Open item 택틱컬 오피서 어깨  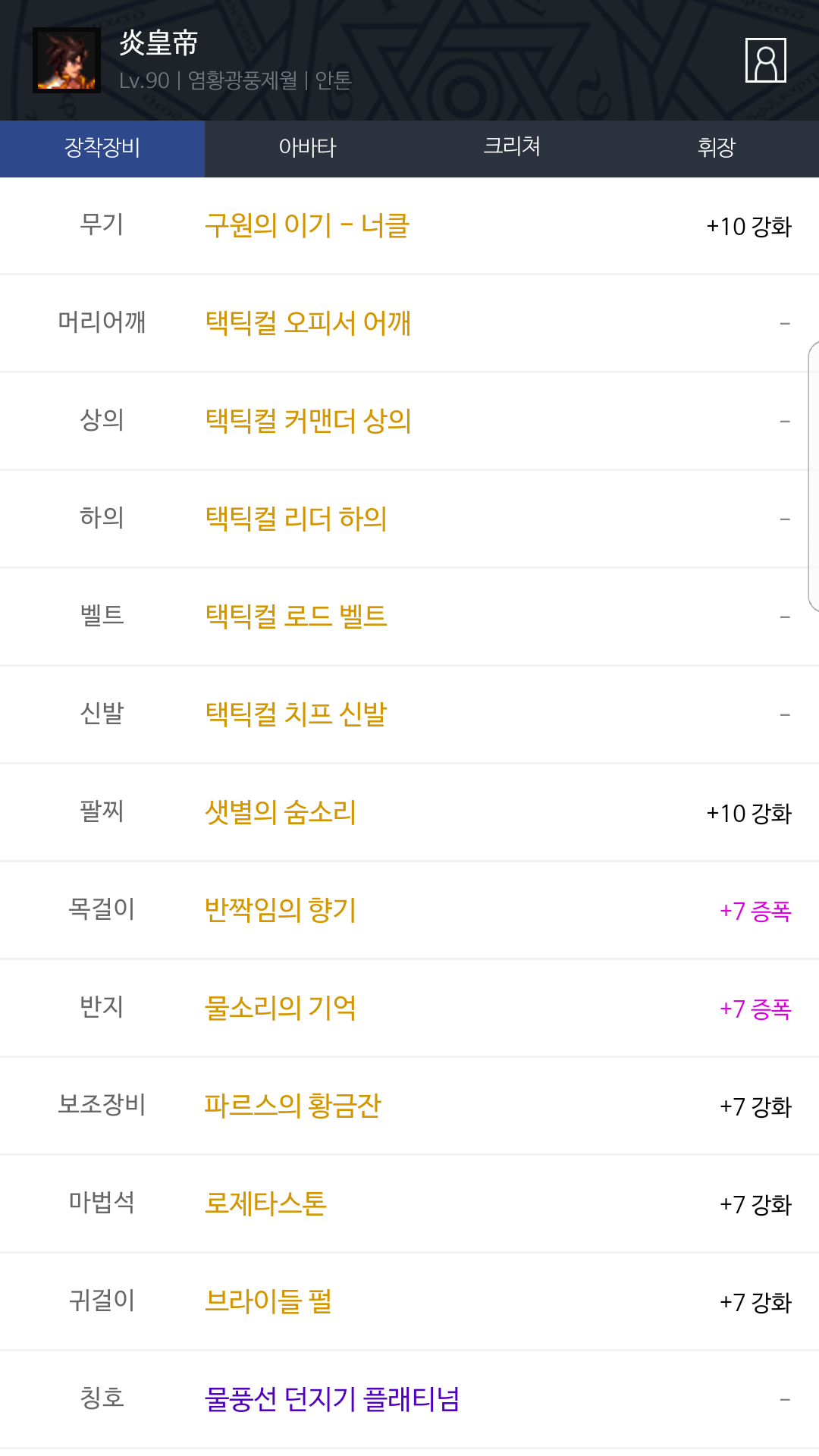308,323
